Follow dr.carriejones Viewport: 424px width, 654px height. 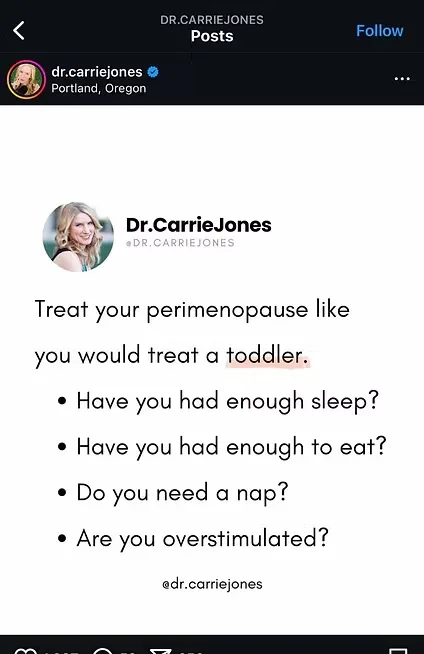point(379,30)
